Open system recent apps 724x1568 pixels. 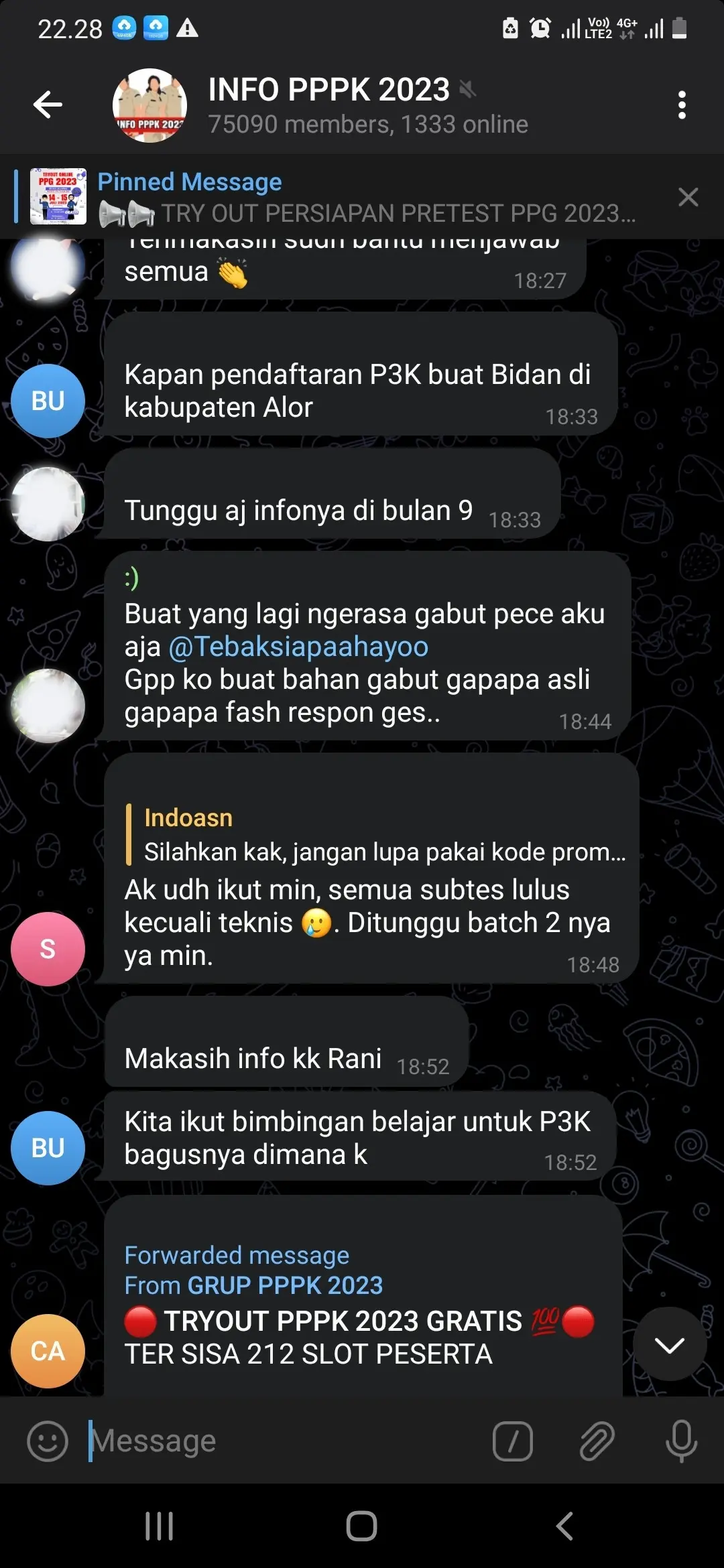click(160, 1526)
